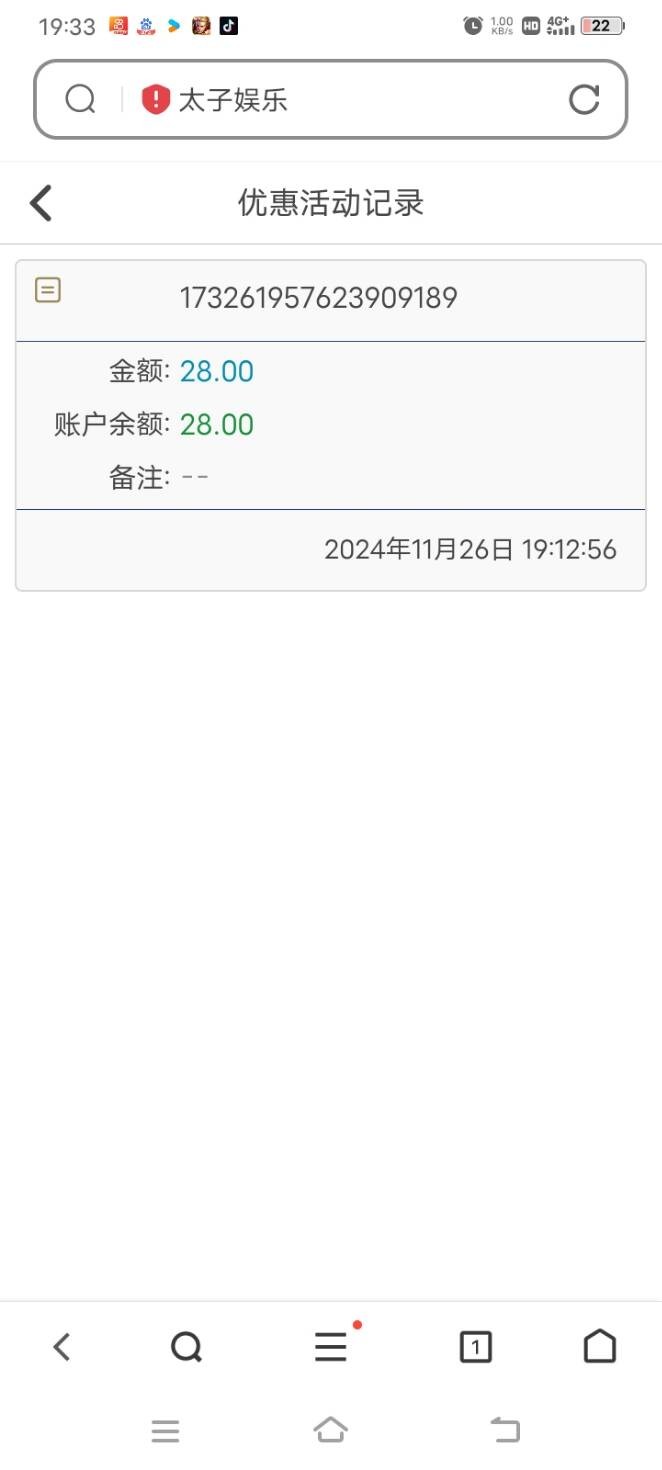Reload the page with the refresh icon
Image resolution: width=662 pixels, height=1470 pixels.
584,99
